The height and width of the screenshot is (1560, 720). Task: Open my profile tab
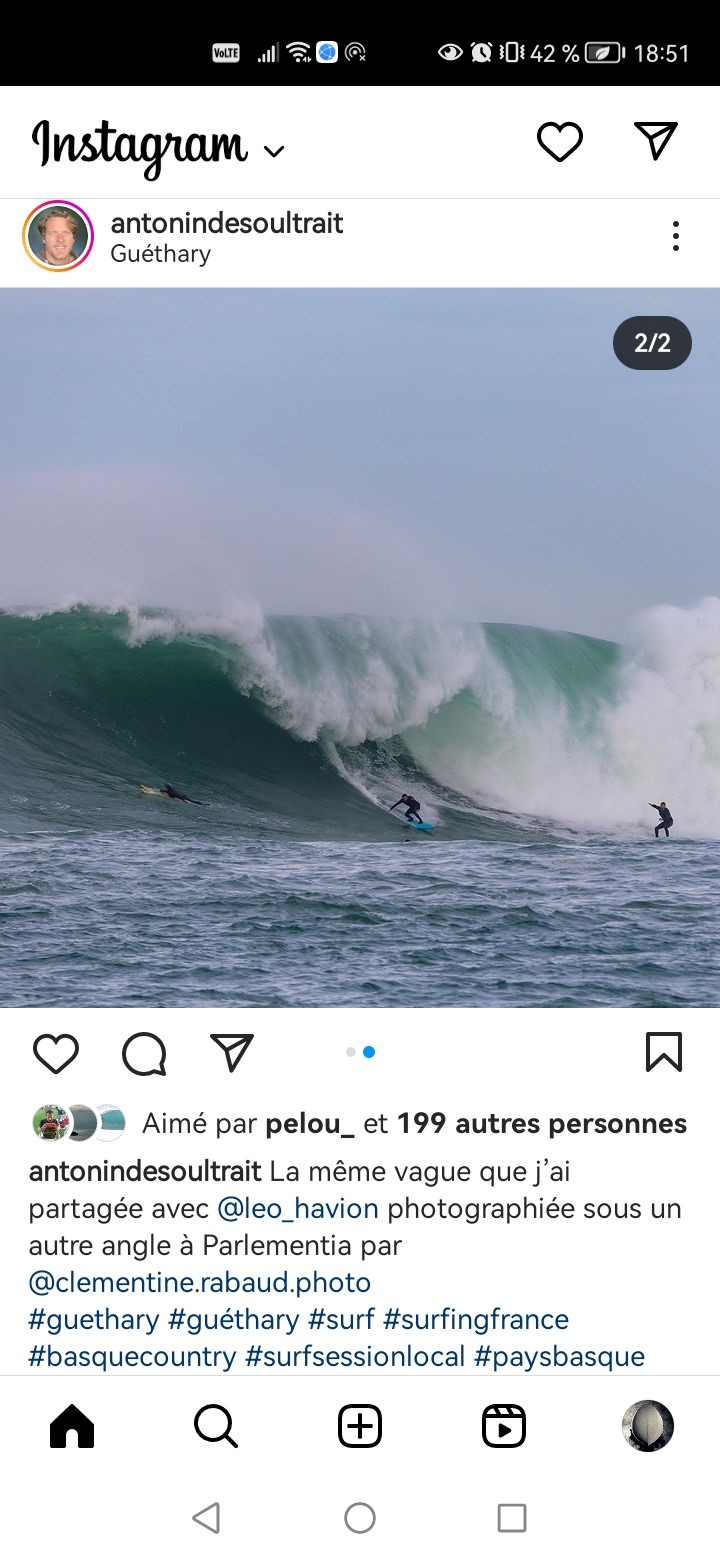point(648,1426)
